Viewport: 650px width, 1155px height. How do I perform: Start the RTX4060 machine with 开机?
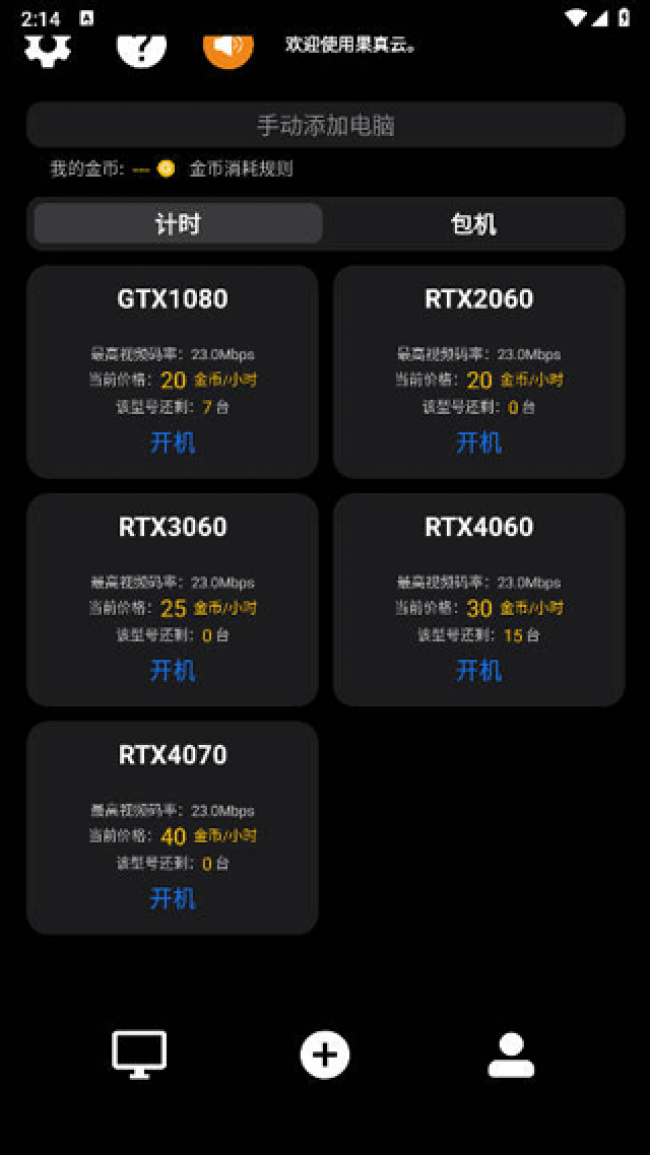tap(478, 670)
